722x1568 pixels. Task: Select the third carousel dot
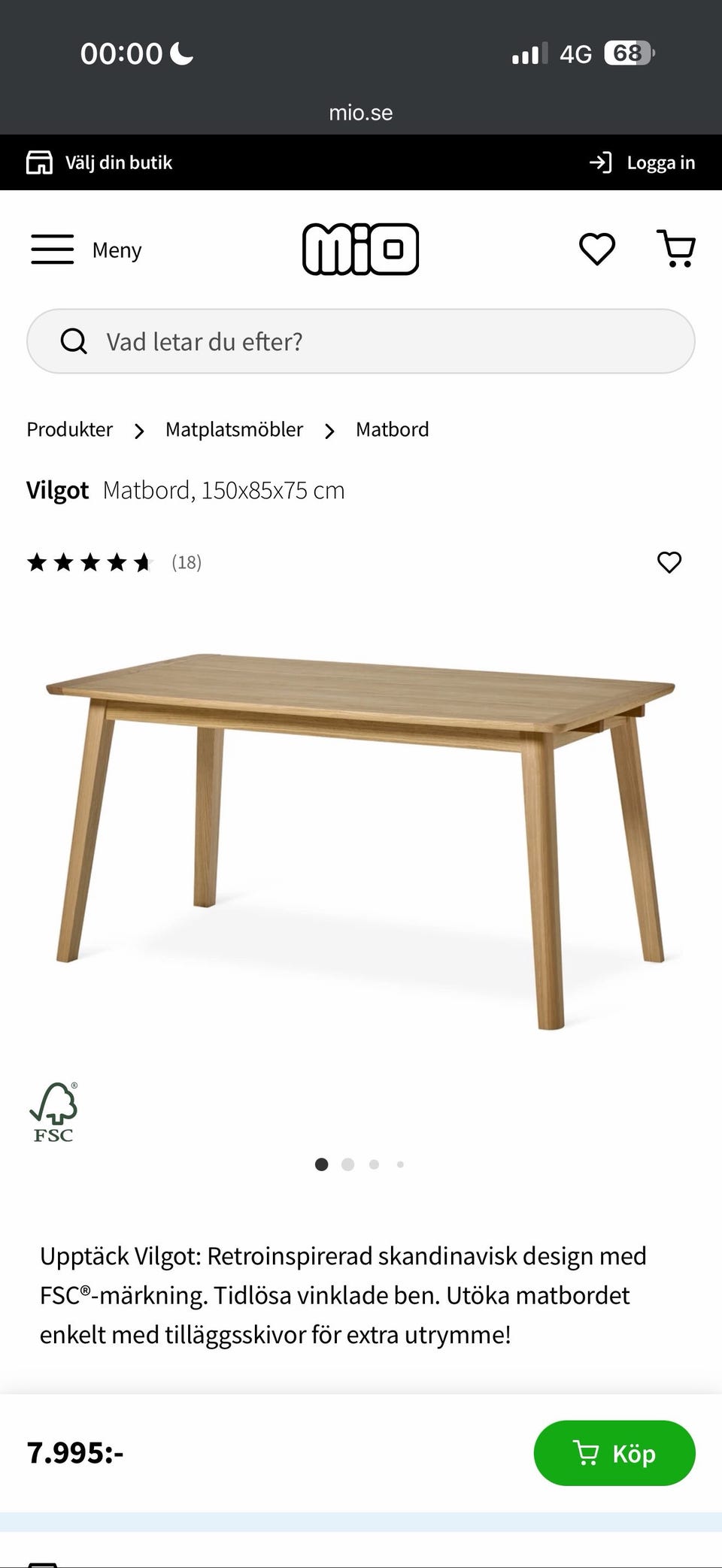pos(374,1164)
